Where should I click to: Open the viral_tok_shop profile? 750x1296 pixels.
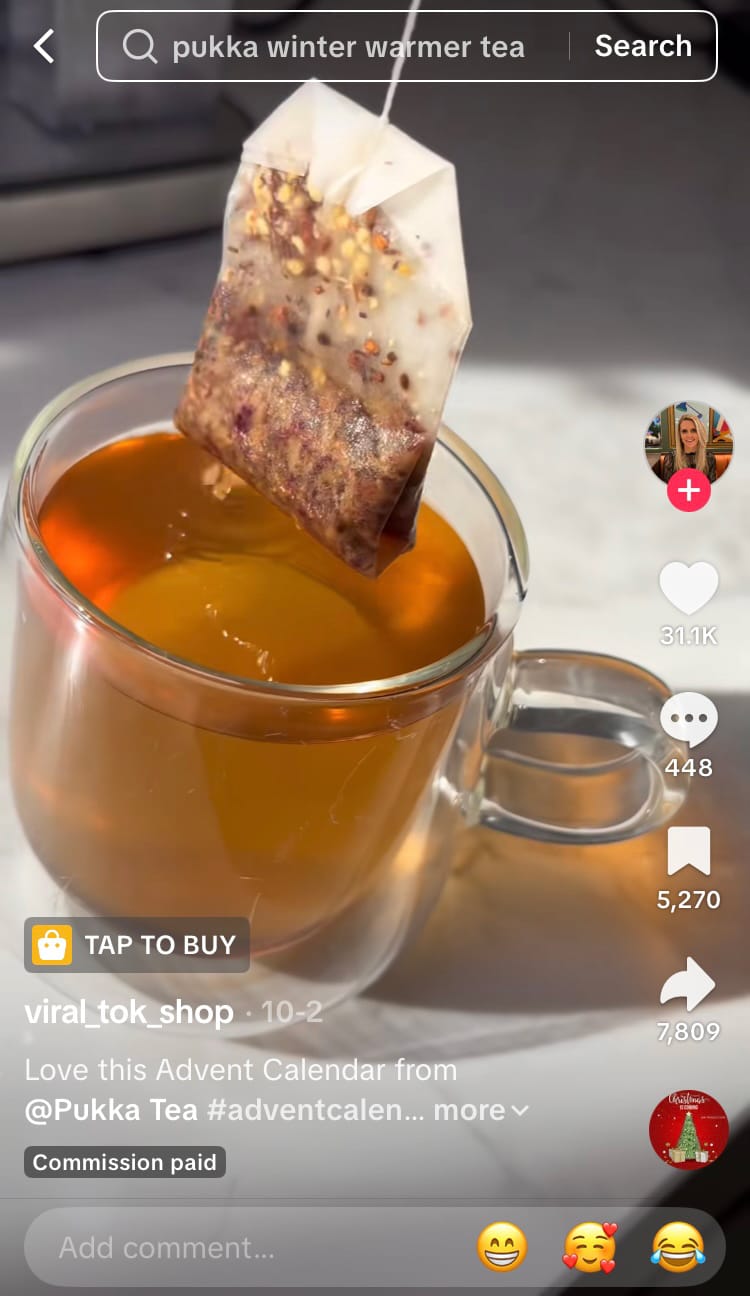pos(129,1012)
